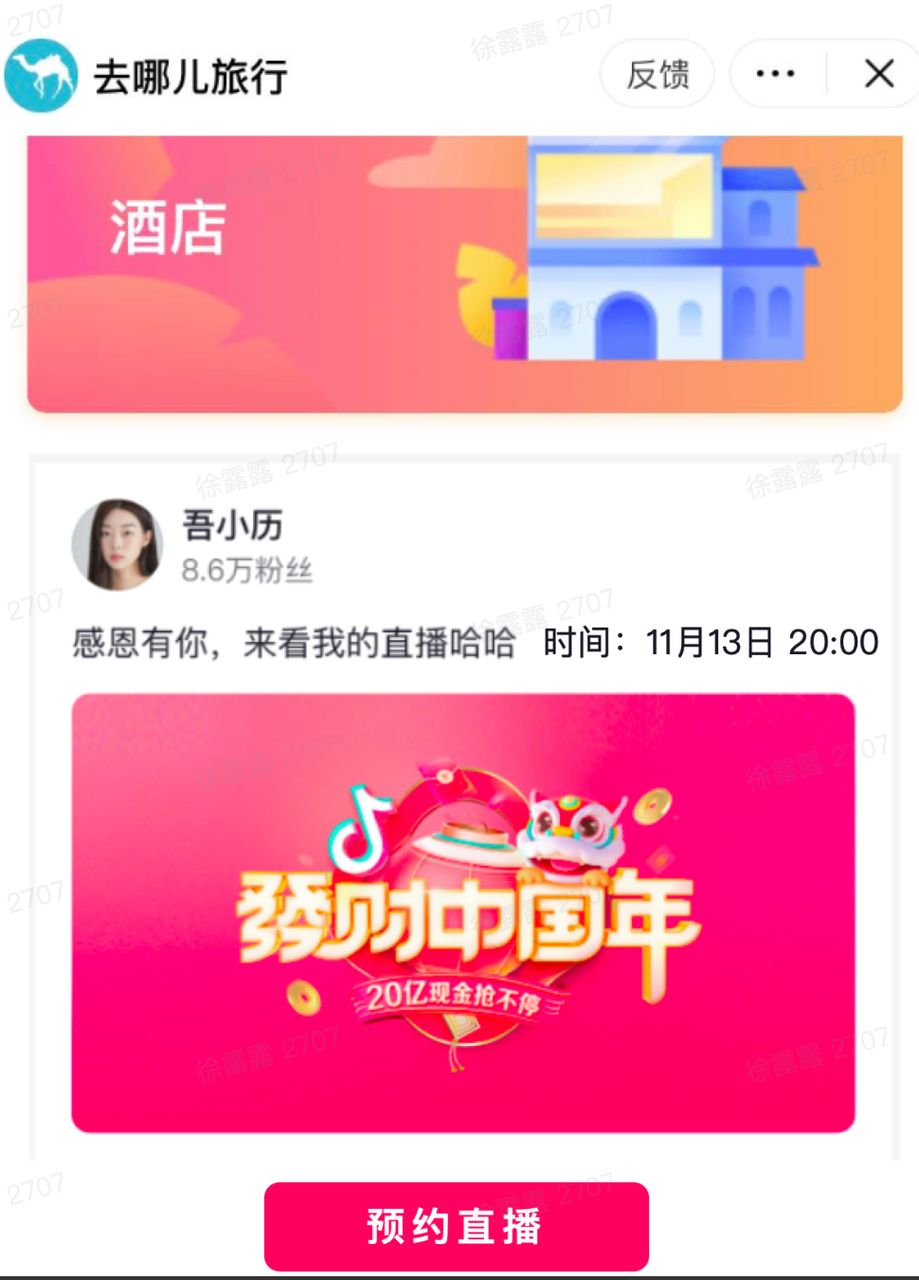Close the mini program
919x1280 pixels.
[878, 74]
